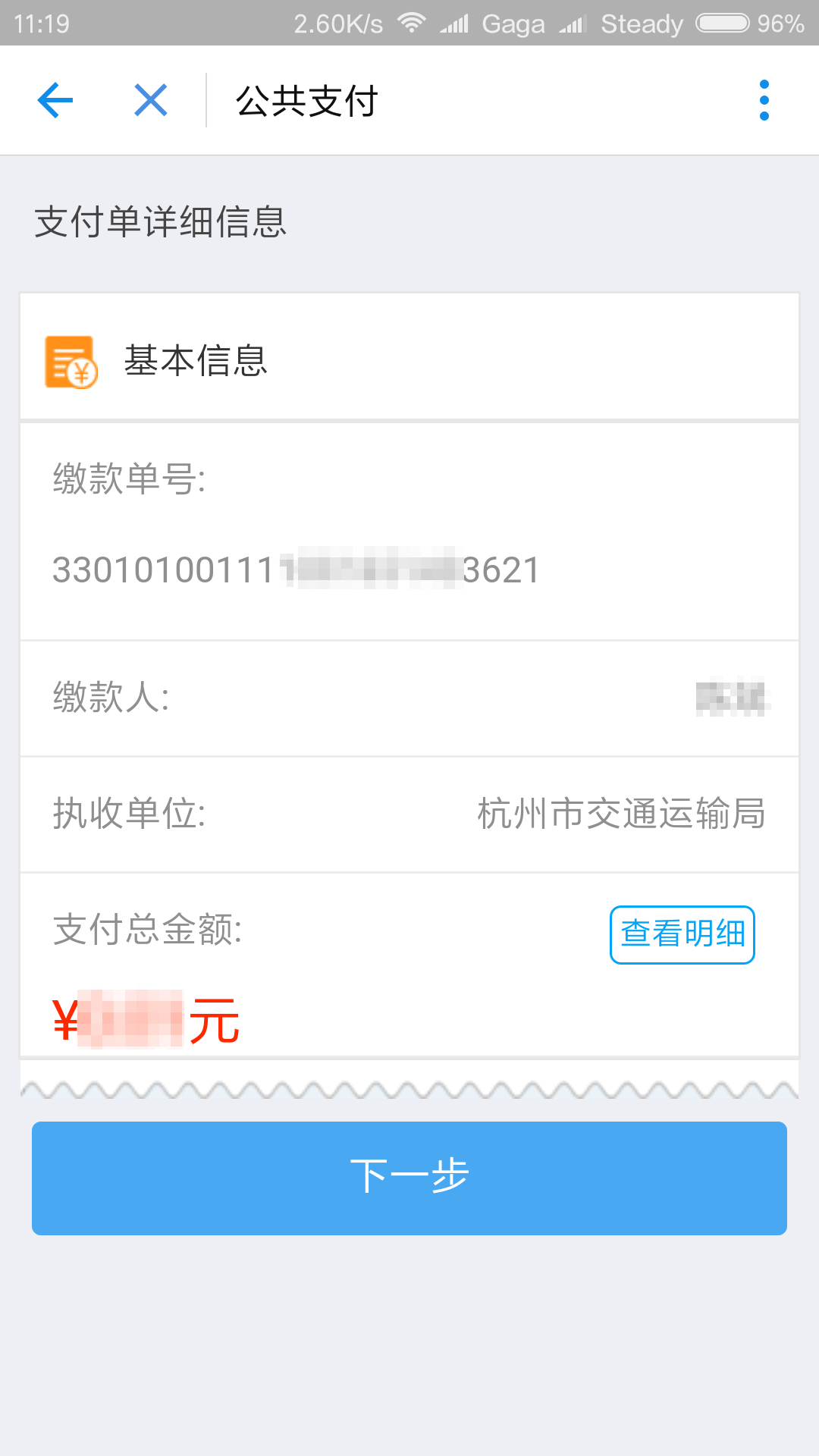Tap 查看明细 to view payment details
This screenshot has height=1456, width=819.
click(x=682, y=934)
